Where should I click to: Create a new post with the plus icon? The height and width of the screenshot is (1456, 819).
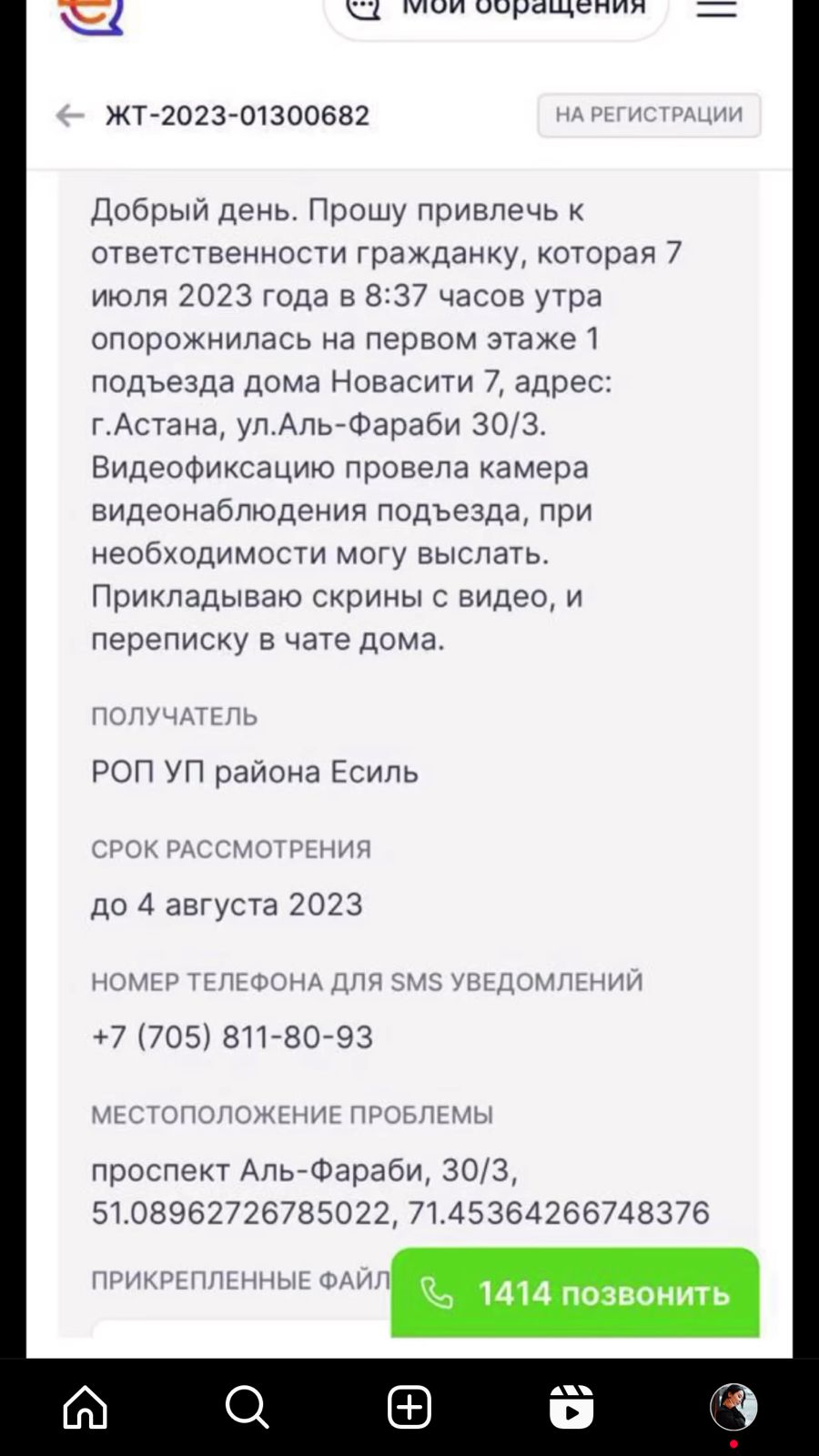tap(409, 1408)
